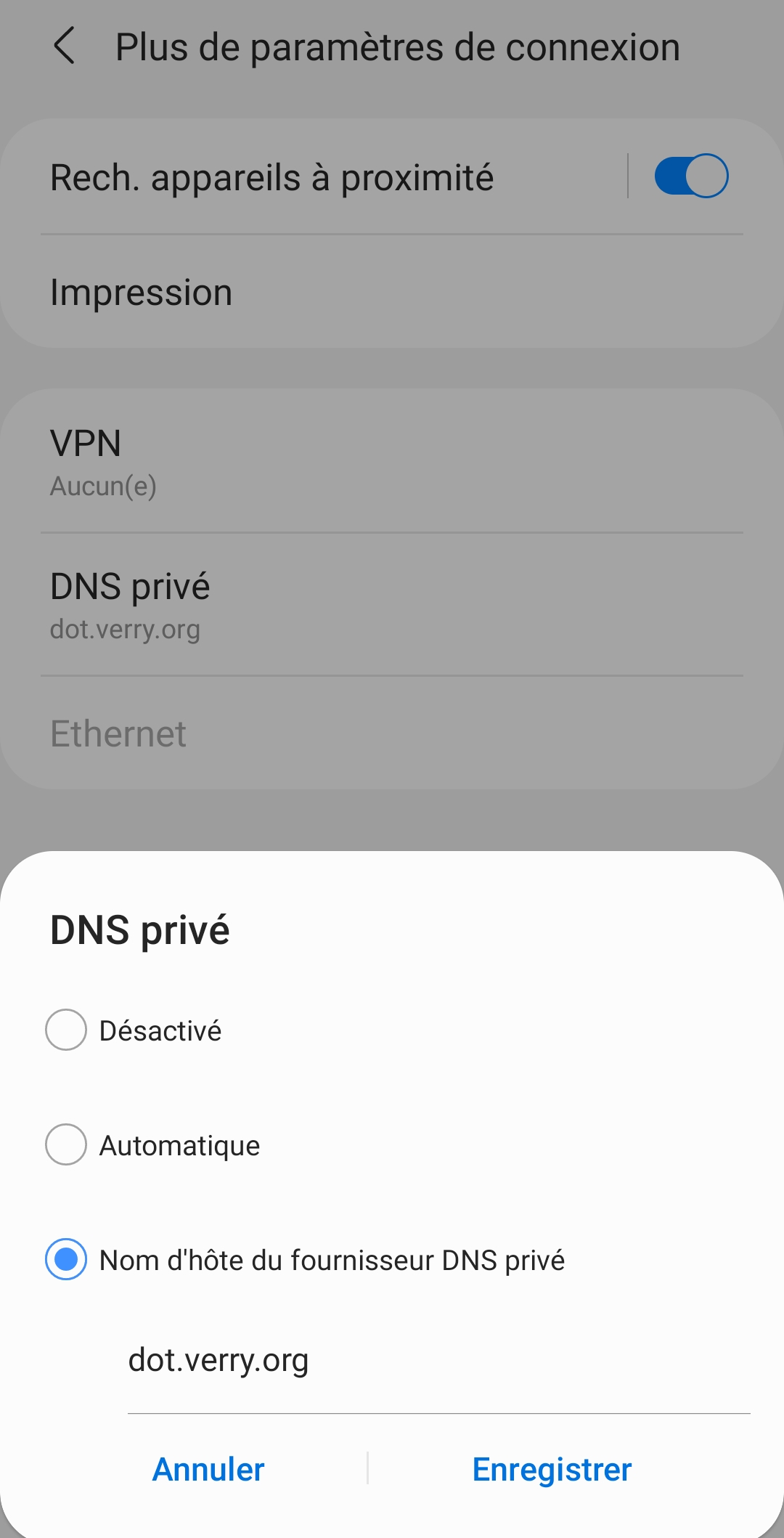Screen dimensions: 784x1538
Task: Select the Automatique radio button
Action: pyautogui.click(x=65, y=1144)
